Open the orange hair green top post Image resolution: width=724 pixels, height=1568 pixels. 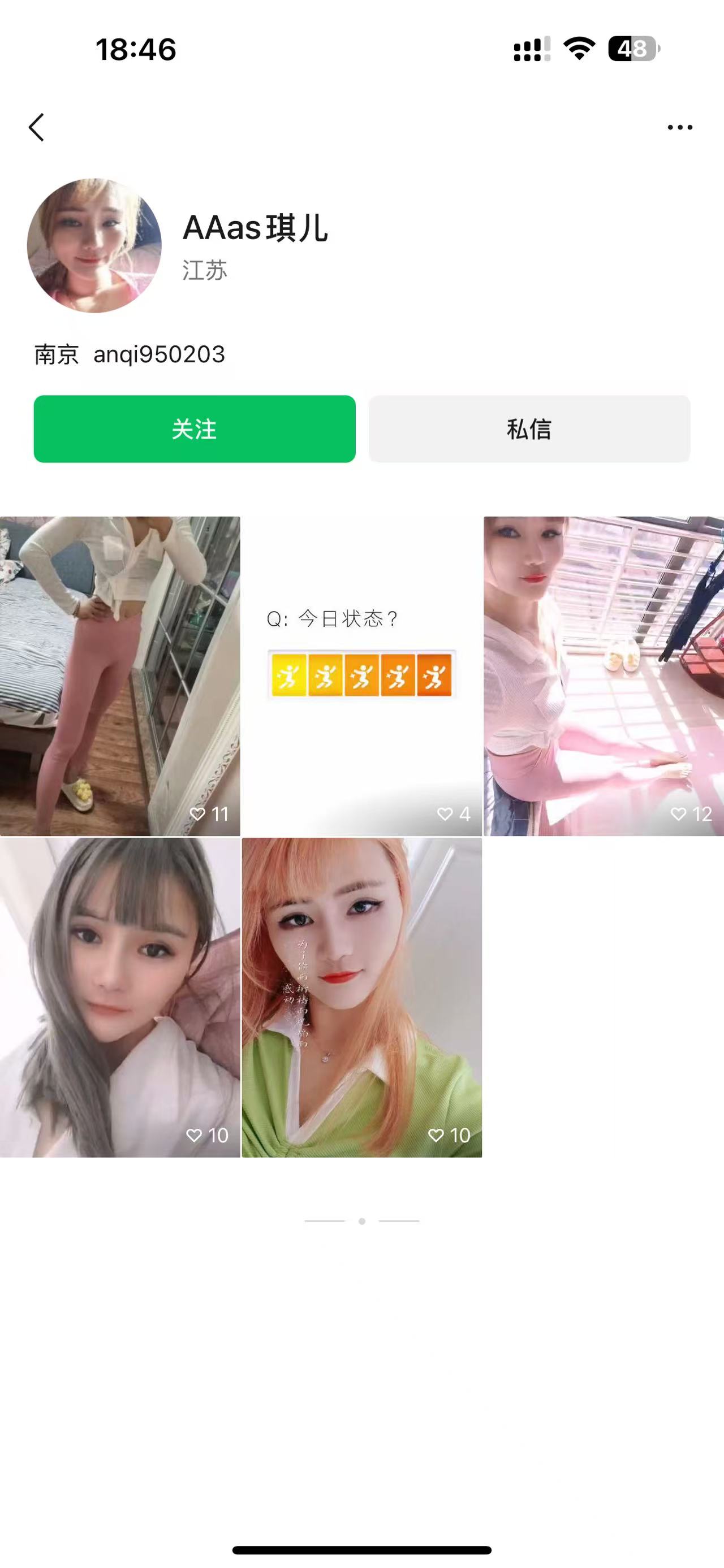361,997
